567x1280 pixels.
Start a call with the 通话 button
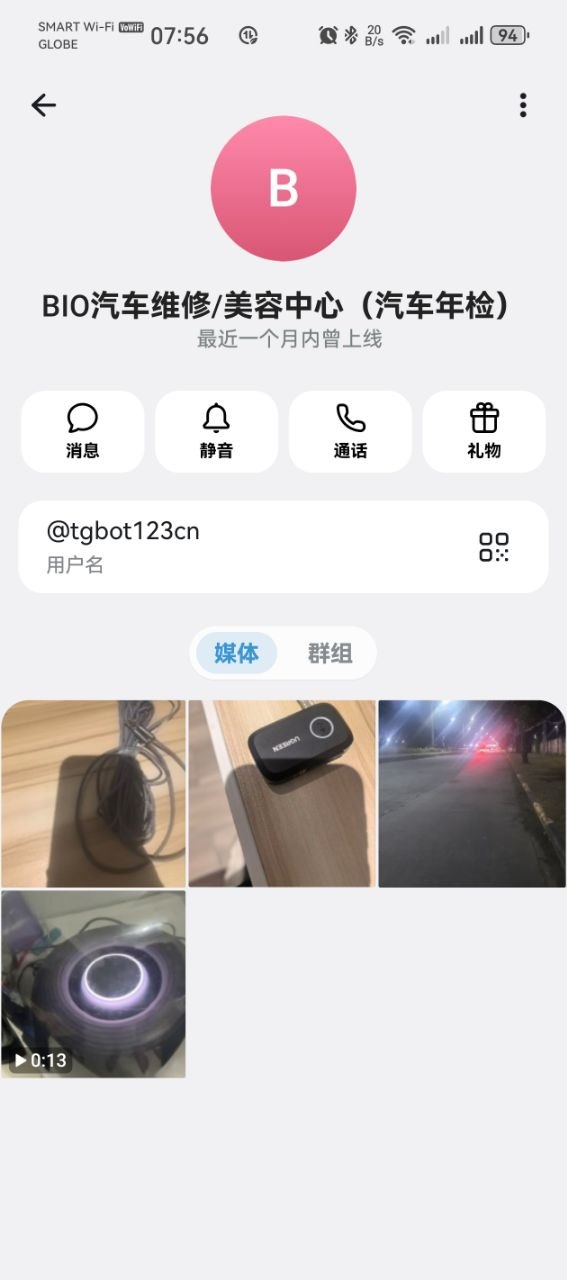350,431
